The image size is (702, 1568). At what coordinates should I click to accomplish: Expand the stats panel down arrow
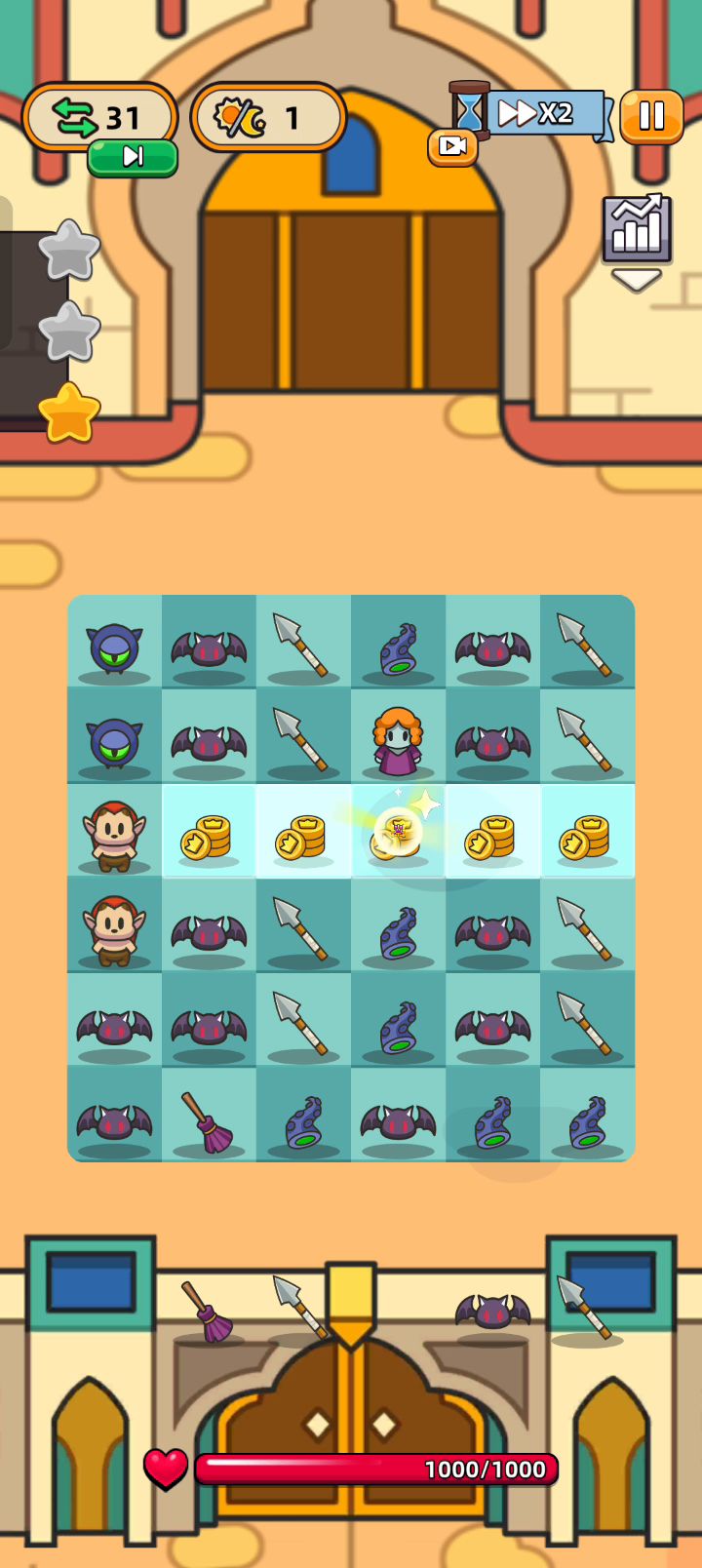click(x=637, y=281)
